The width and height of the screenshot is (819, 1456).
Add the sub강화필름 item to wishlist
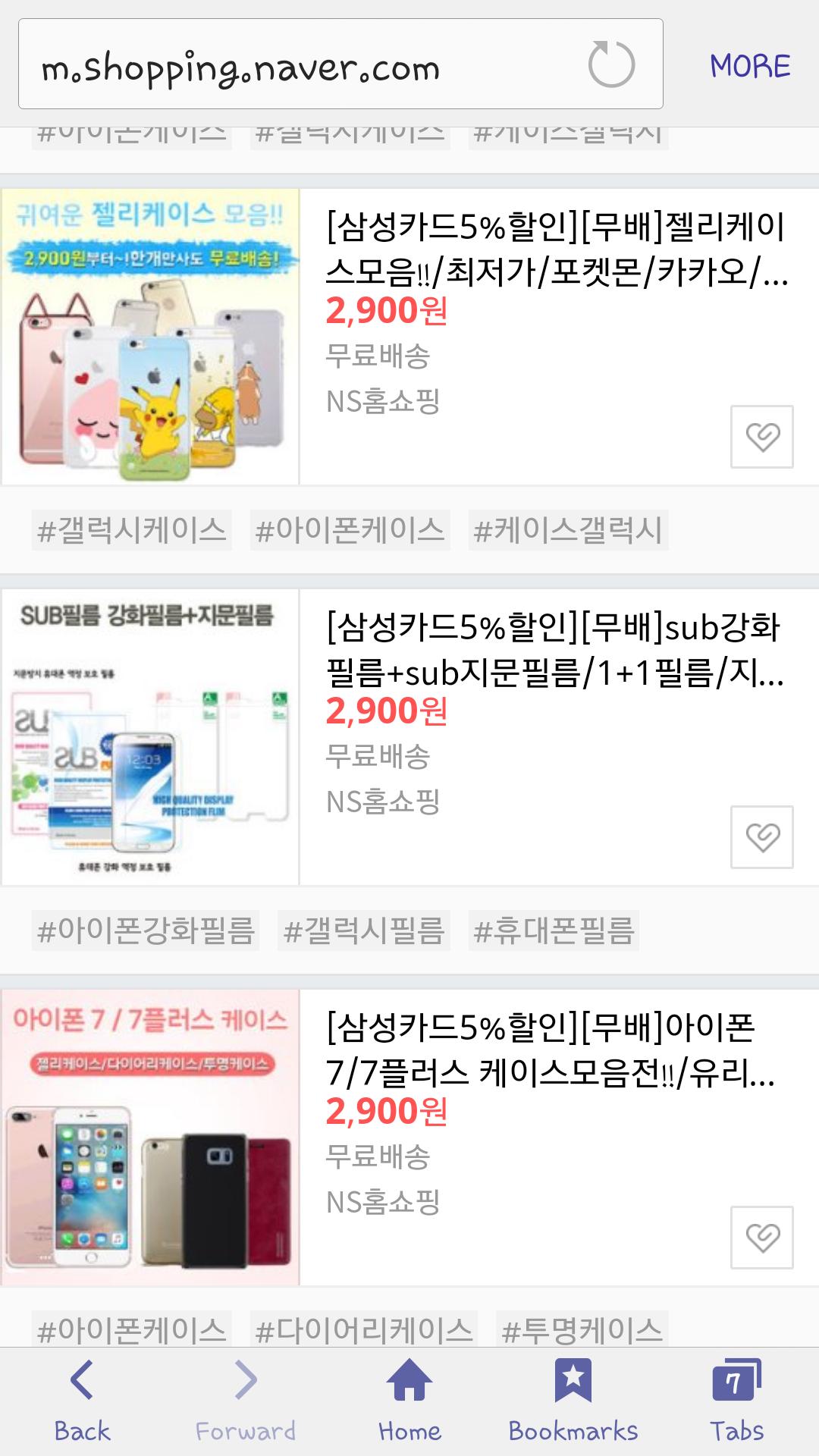761,837
